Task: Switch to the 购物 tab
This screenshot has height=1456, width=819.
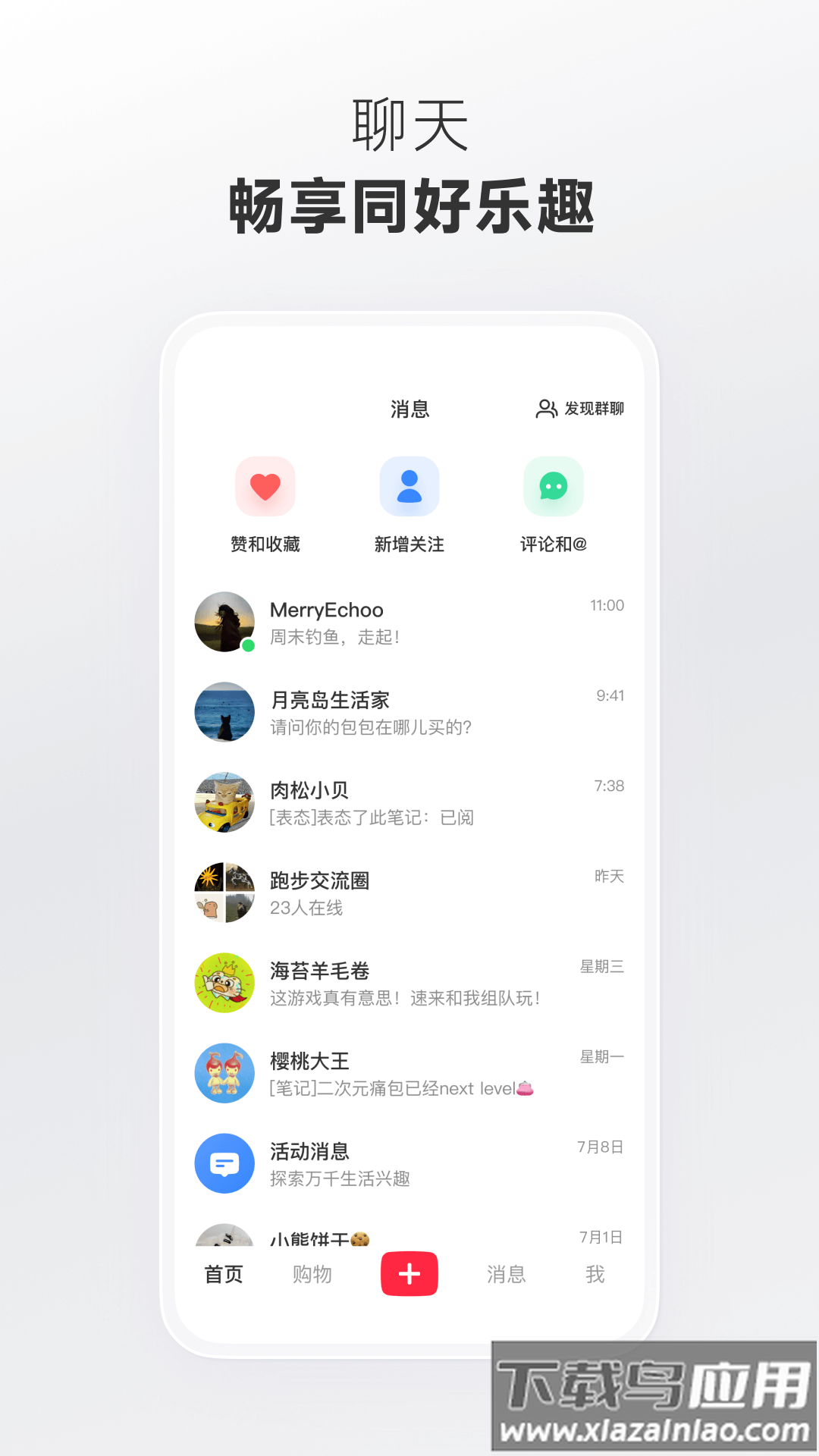Action: pos(312,1275)
